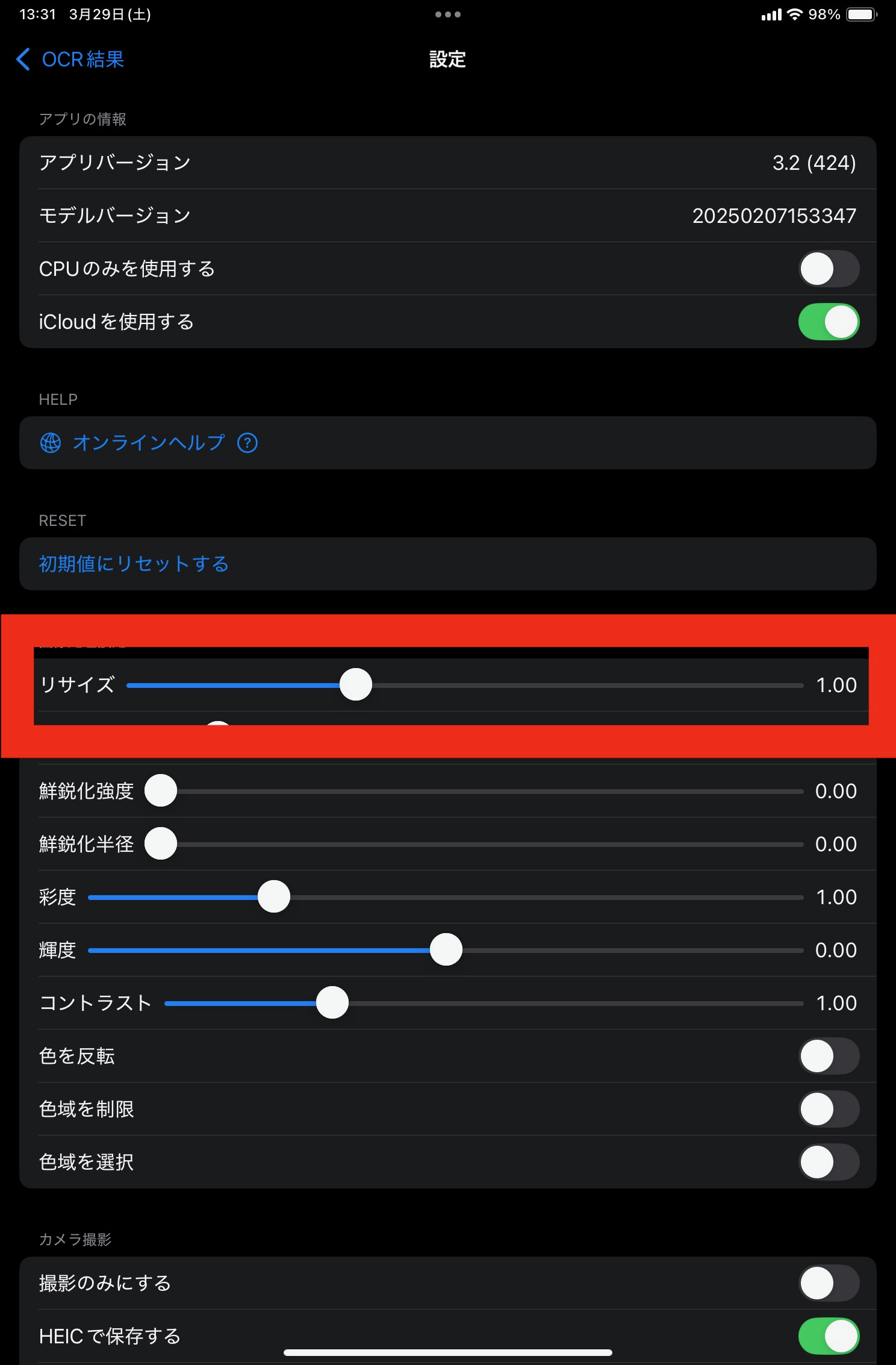Toggle CPUのみを使用する switch
896x1365 pixels.
828,269
